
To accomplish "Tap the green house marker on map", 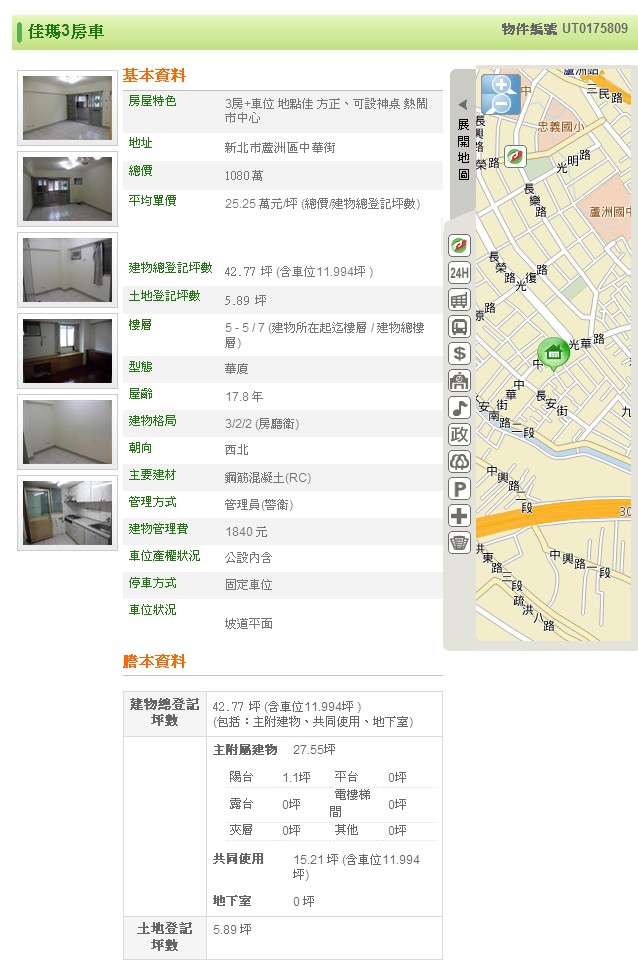I will coord(553,351).
